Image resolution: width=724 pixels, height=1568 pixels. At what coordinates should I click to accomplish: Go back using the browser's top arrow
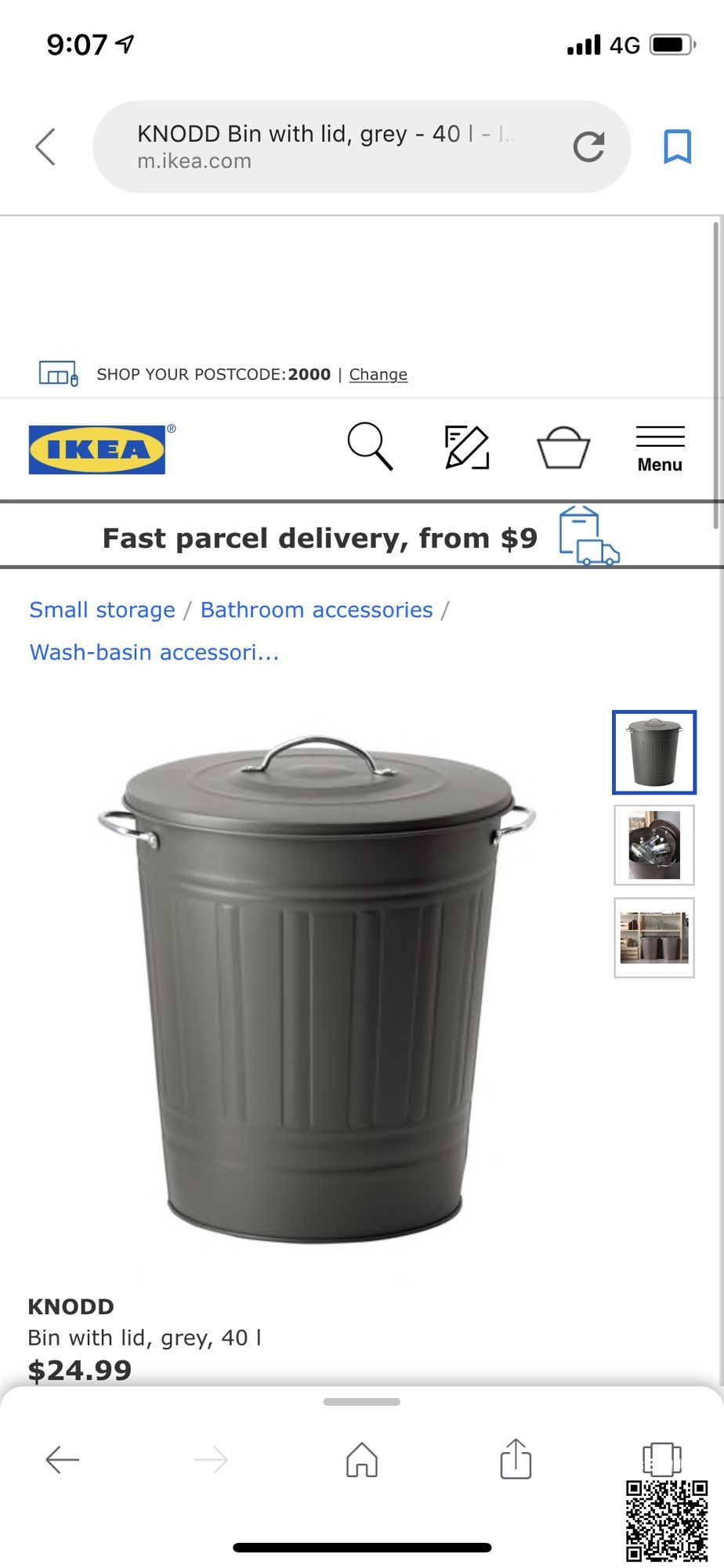45,147
